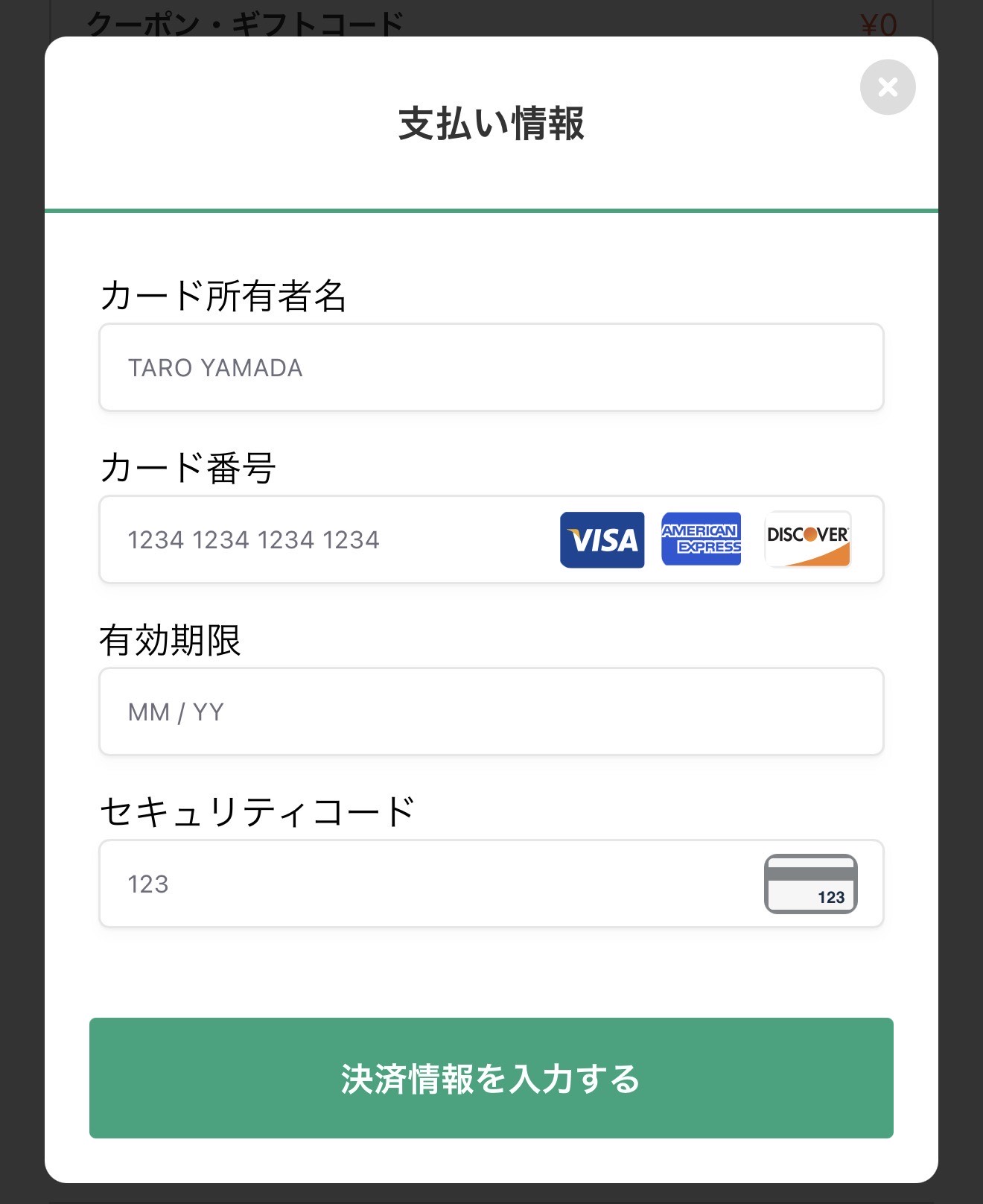Click the カード所有者名 name input field
This screenshot has height=1204, width=983.
[492, 367]
